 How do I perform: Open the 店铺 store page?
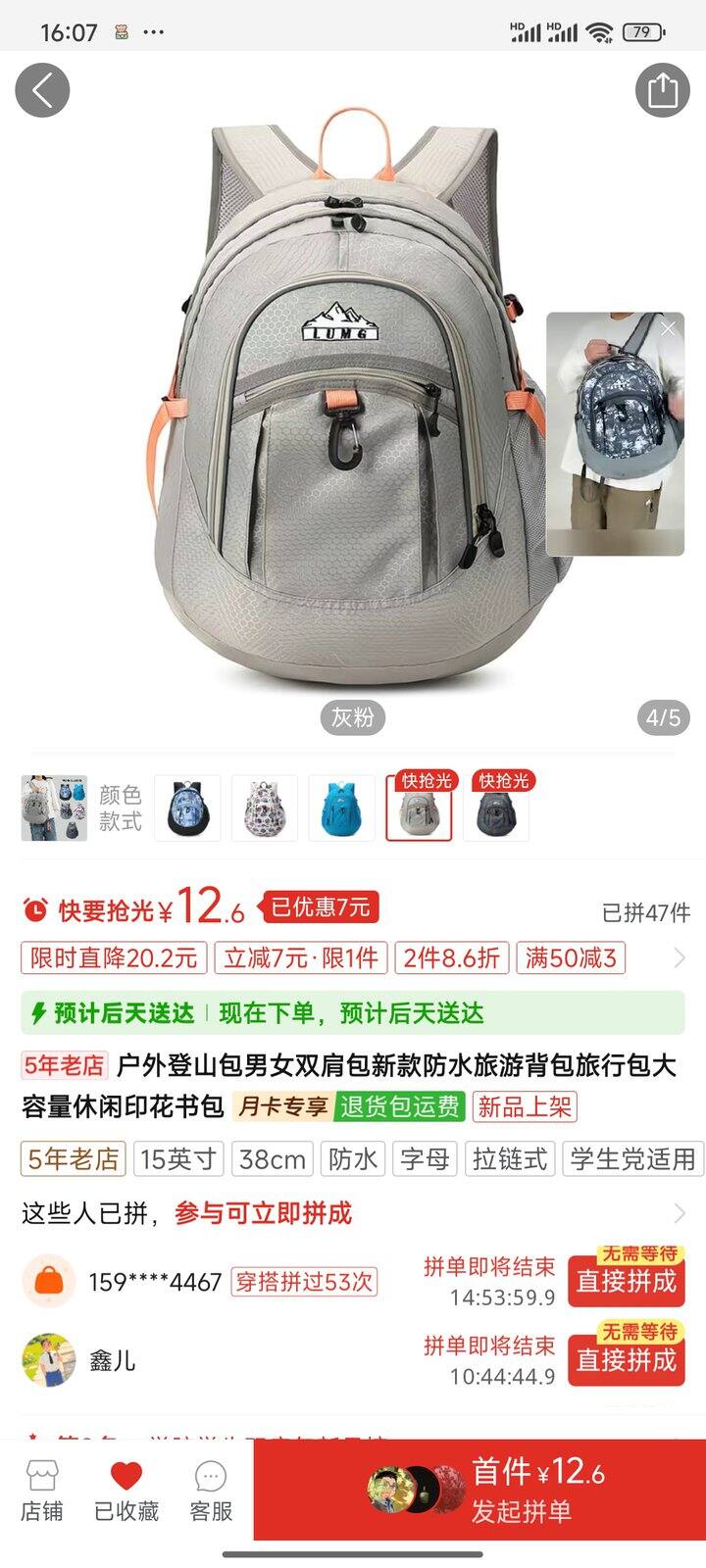(42, 1491)
